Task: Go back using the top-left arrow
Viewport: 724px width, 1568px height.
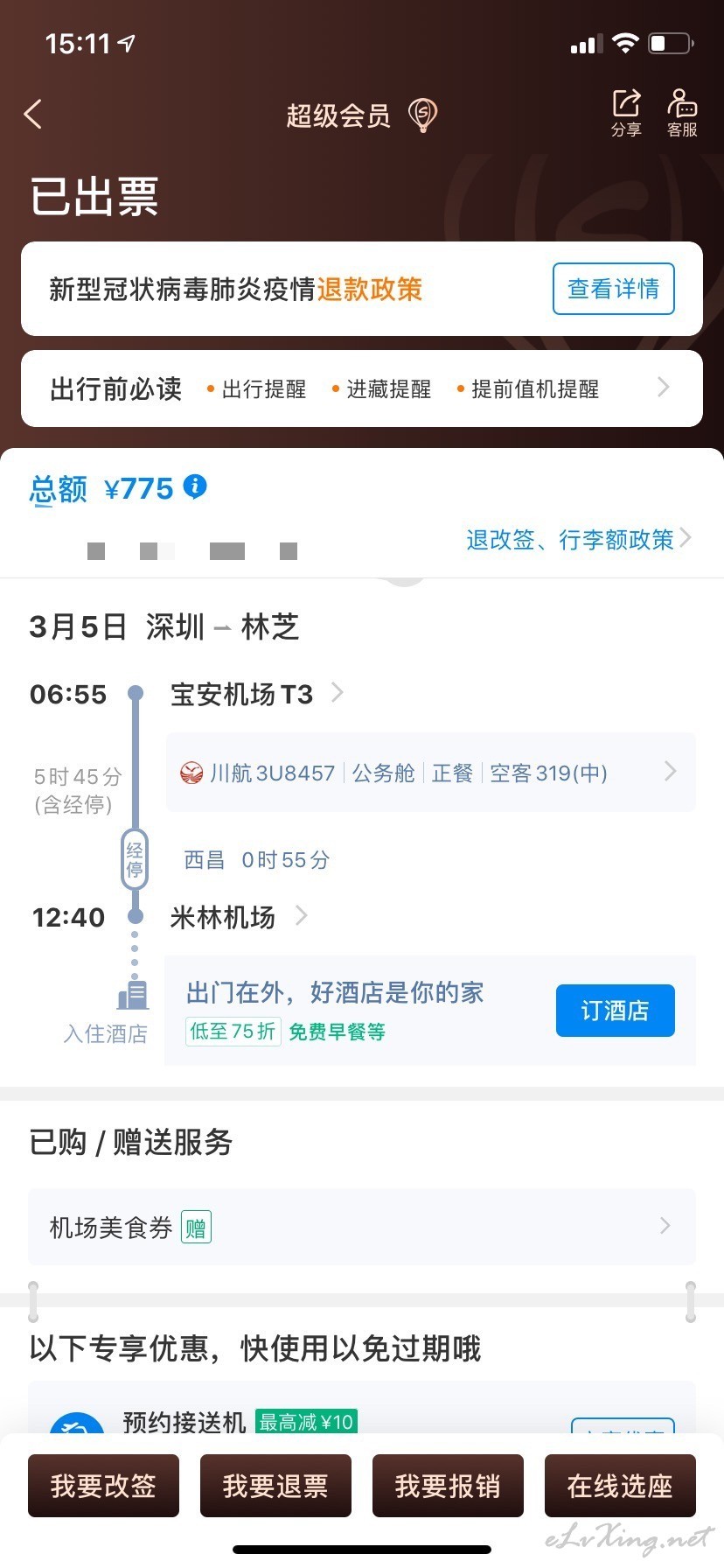Action: point(33,114)
